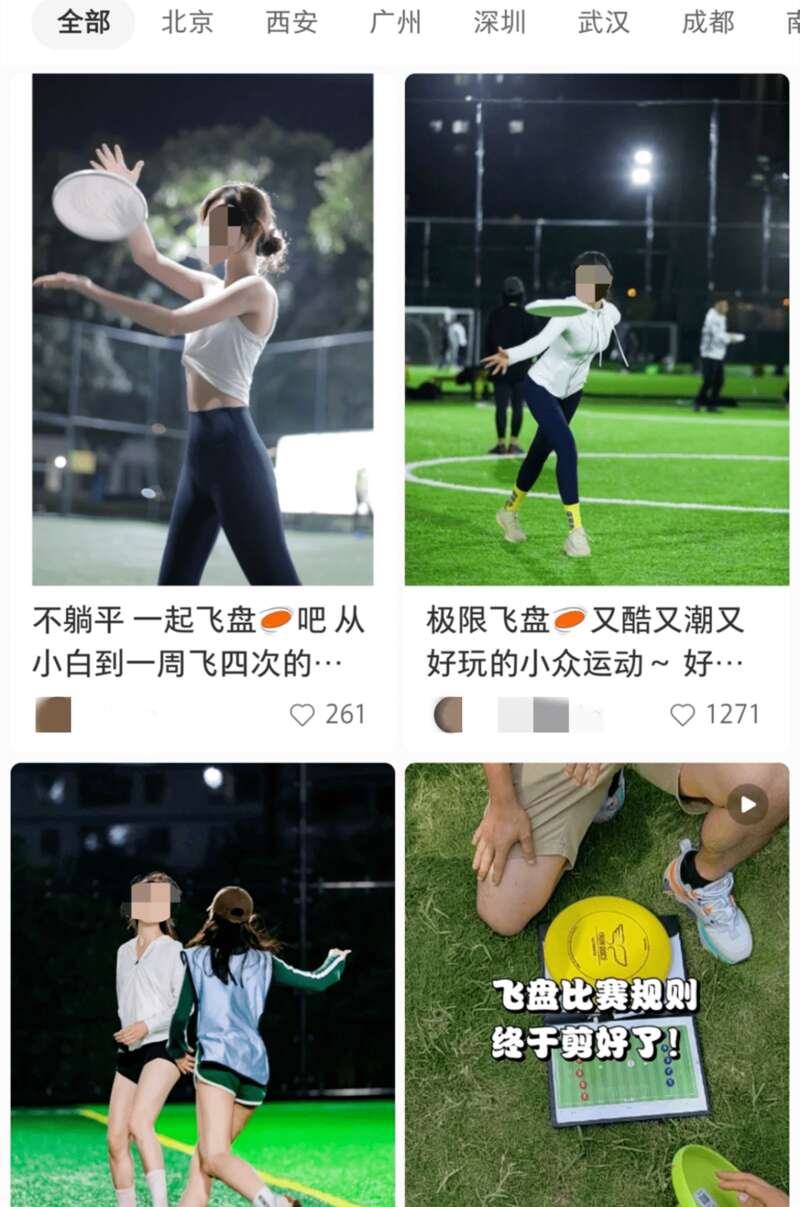The height and width of the screenshot is (1207, 800).
Task: Like the post with 1271 likes
Action: coord(682,714)
